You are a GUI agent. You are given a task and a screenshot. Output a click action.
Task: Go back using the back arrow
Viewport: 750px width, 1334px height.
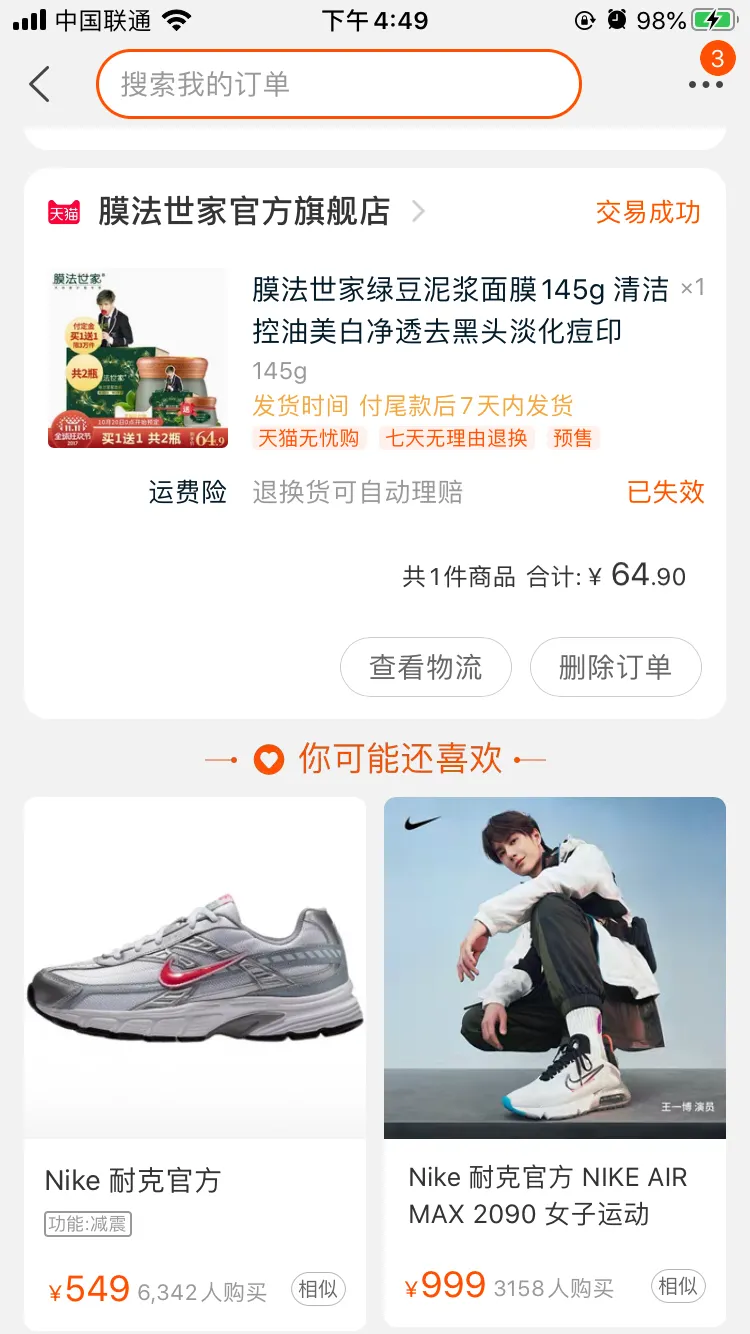(x=40, y=85)
